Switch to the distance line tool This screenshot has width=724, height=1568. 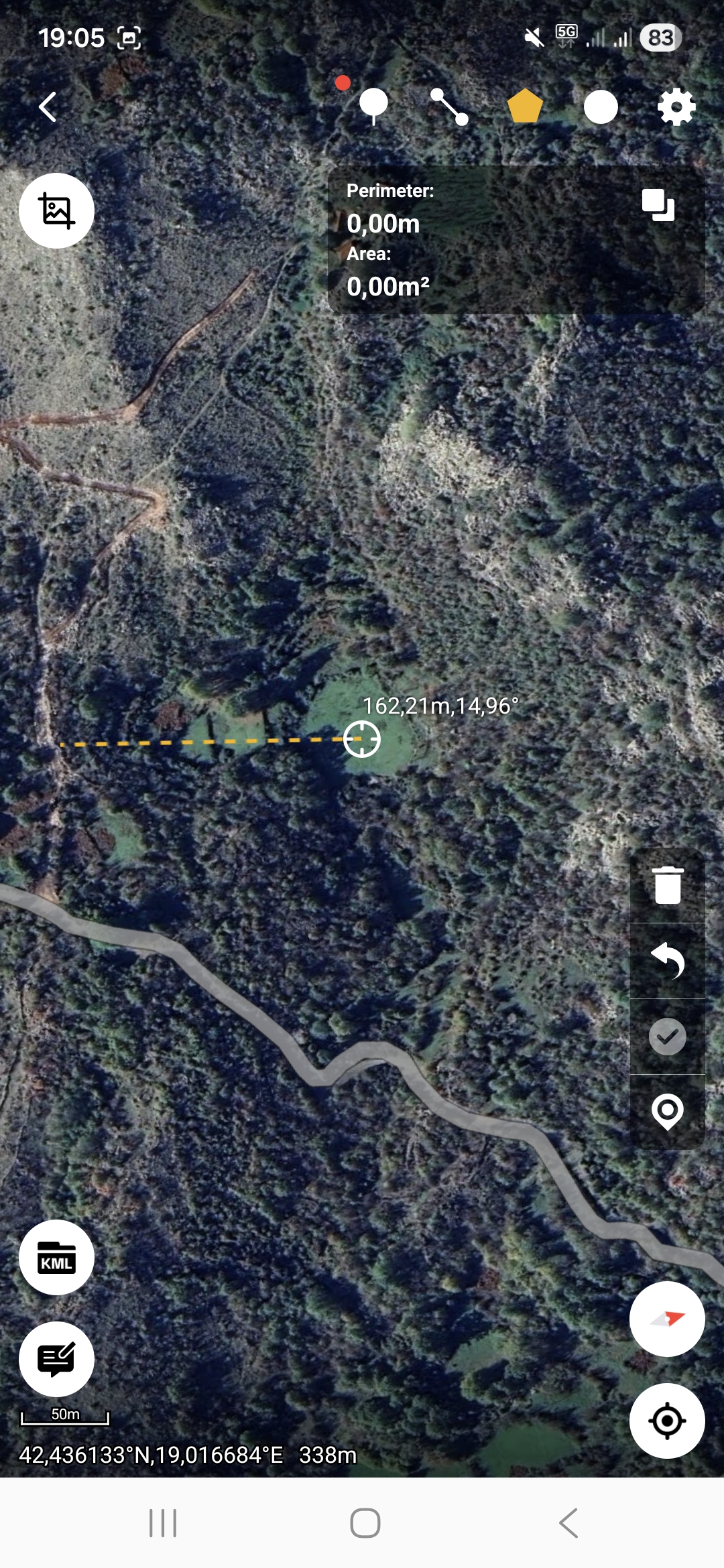point(449,107)
